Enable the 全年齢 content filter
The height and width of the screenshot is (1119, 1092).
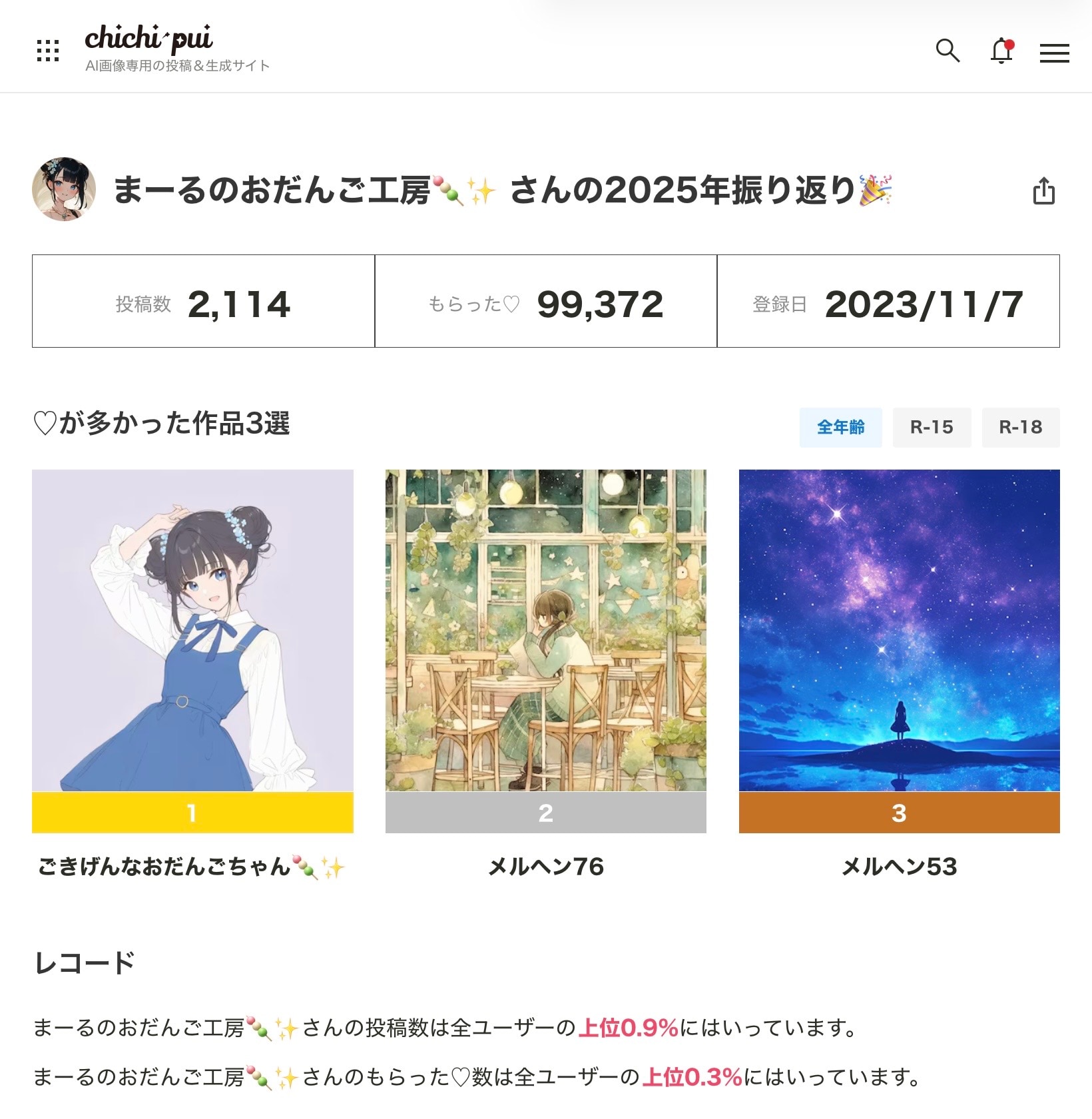point(841,428)
